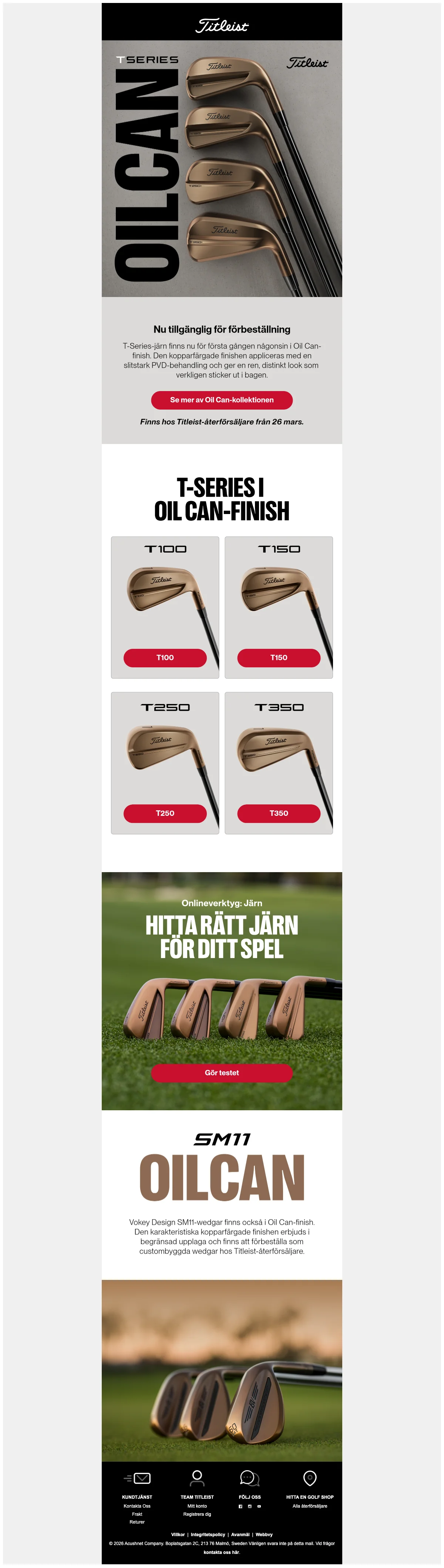Tap 'Gör testet' iron selector button

pyautogui.click(x=221, y=1072)
